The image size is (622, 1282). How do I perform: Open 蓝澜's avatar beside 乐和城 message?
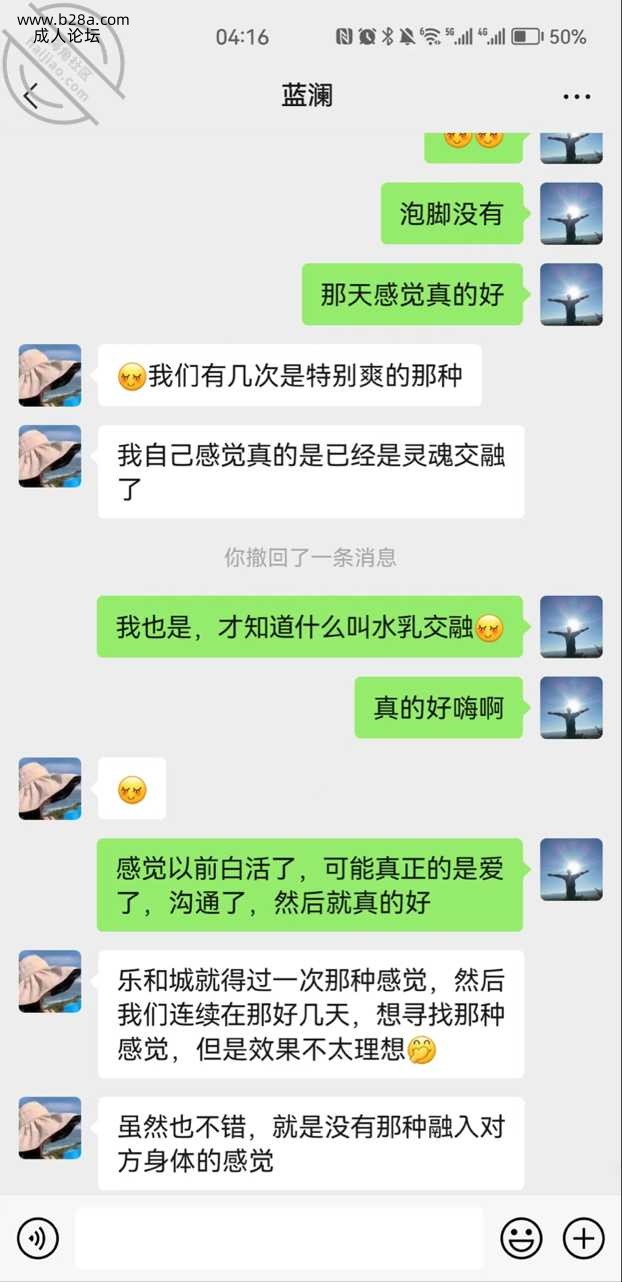coord(50,981)
